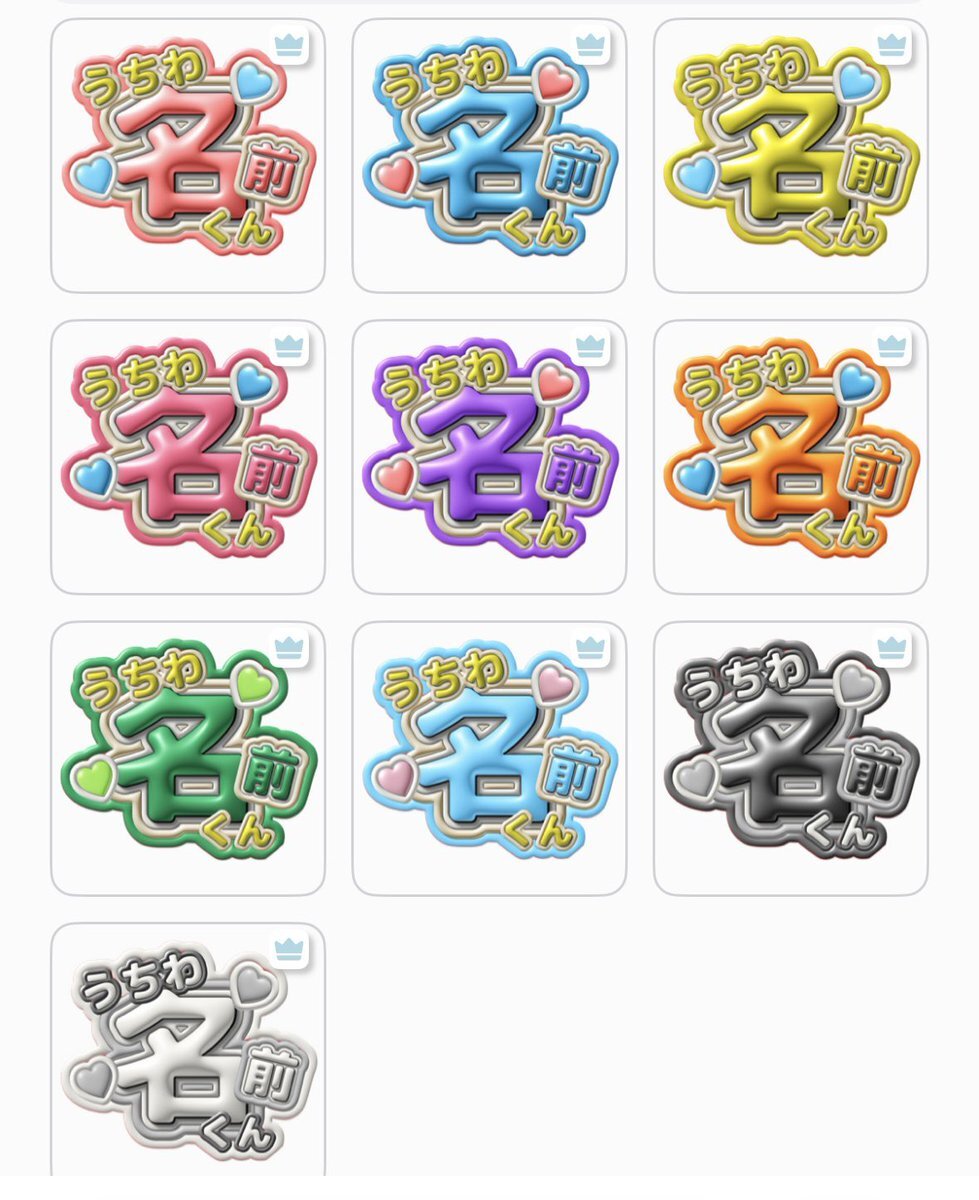Choose the orange uchiwa name template
Viewport: 979px width, 1200px height.
coord(790,457)
